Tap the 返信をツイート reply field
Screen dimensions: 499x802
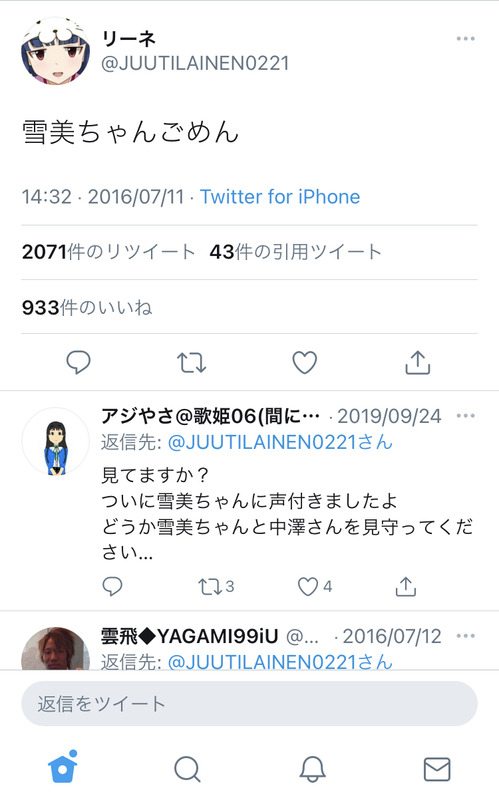coord(250,704)
